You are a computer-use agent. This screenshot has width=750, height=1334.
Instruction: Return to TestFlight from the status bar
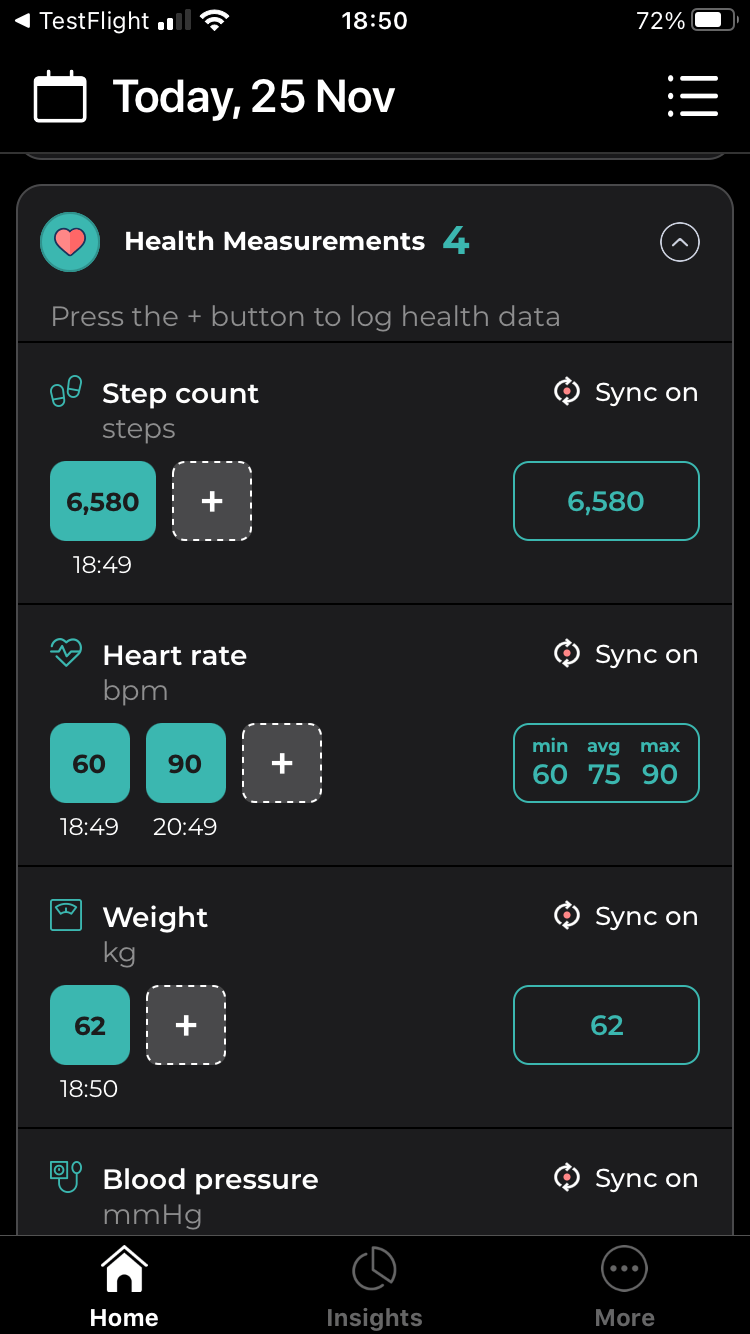tap(82, 20)
